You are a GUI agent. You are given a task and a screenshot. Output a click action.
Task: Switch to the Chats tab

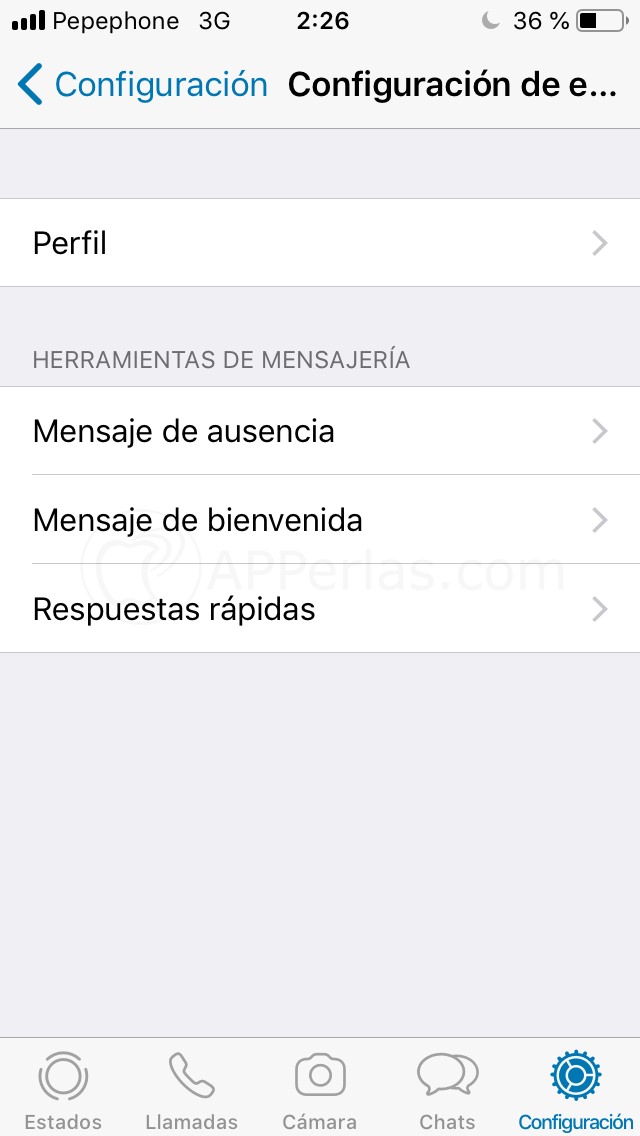click(447, 1090)
